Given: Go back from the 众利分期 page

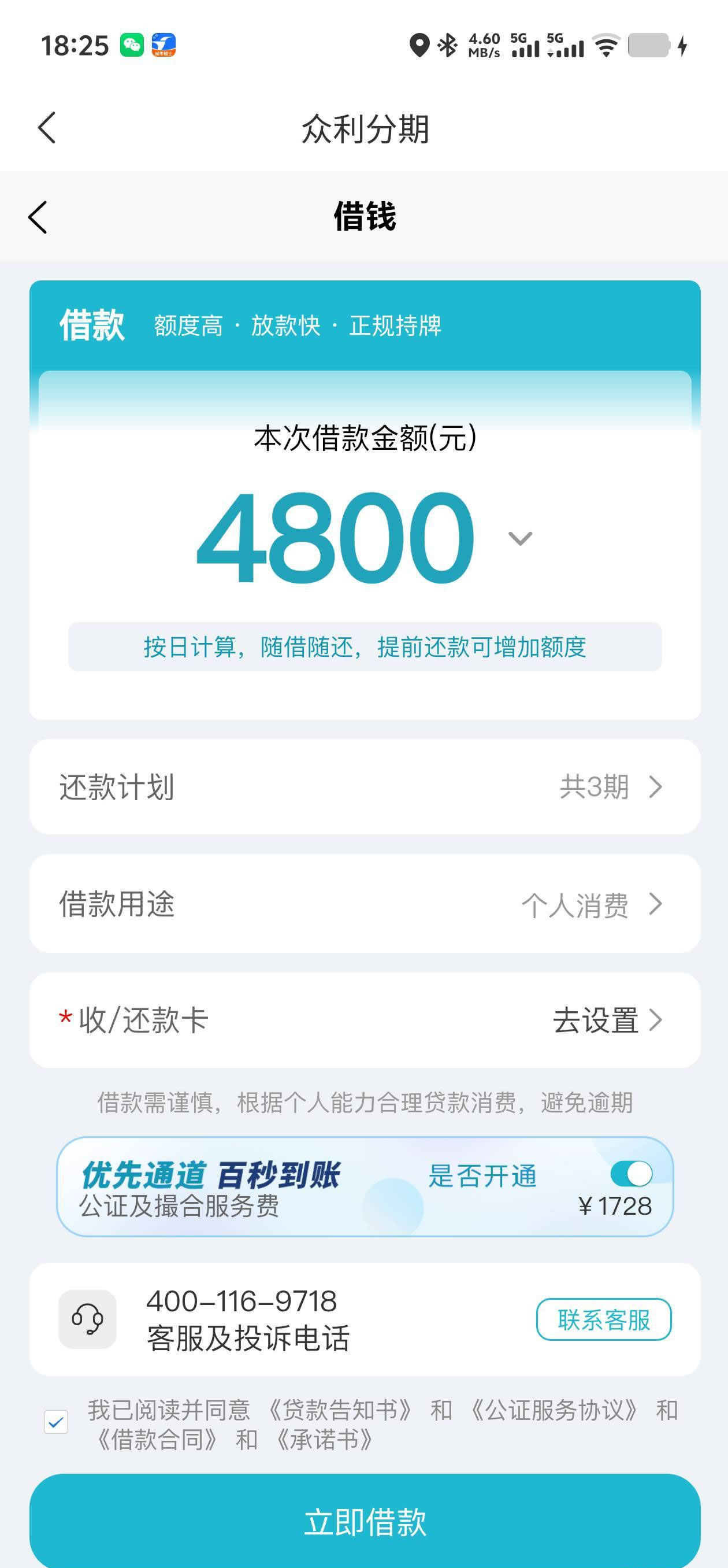Looking at the screenshot, I should [x=47, y=128].
